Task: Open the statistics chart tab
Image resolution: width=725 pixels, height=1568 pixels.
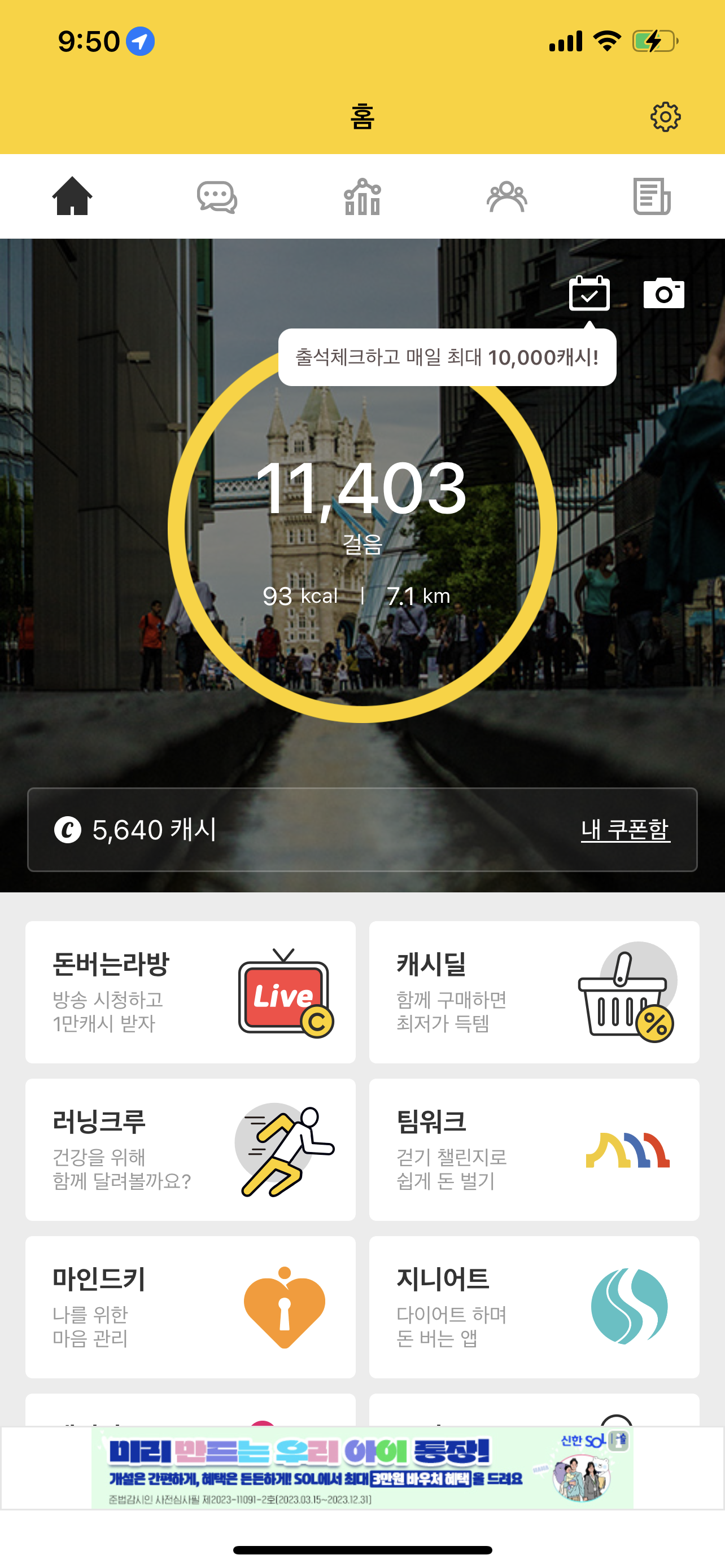Action: pyautogui.click(x=362, y=196)
